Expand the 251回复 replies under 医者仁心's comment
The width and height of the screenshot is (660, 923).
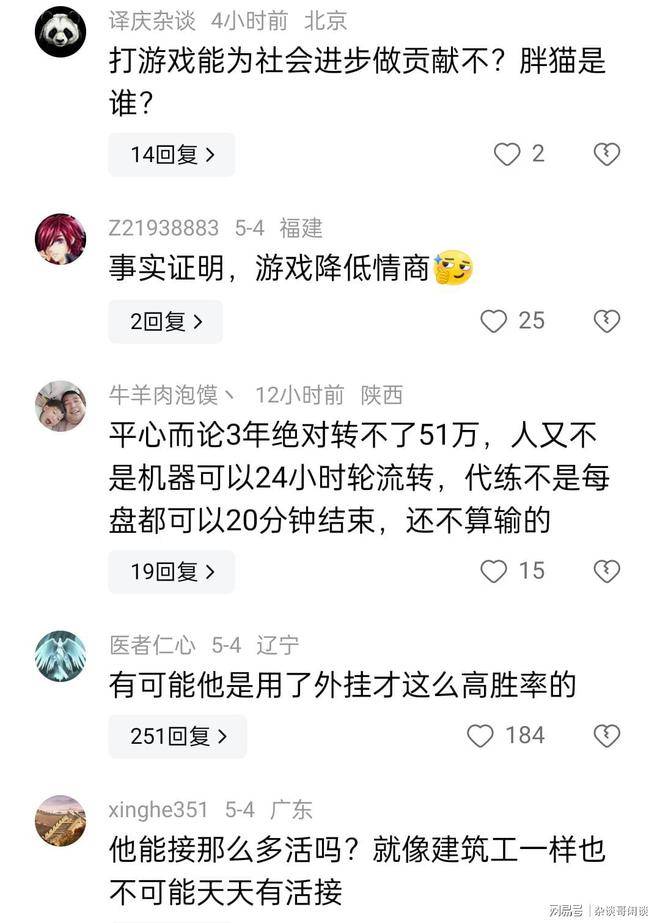click(177, 737)
